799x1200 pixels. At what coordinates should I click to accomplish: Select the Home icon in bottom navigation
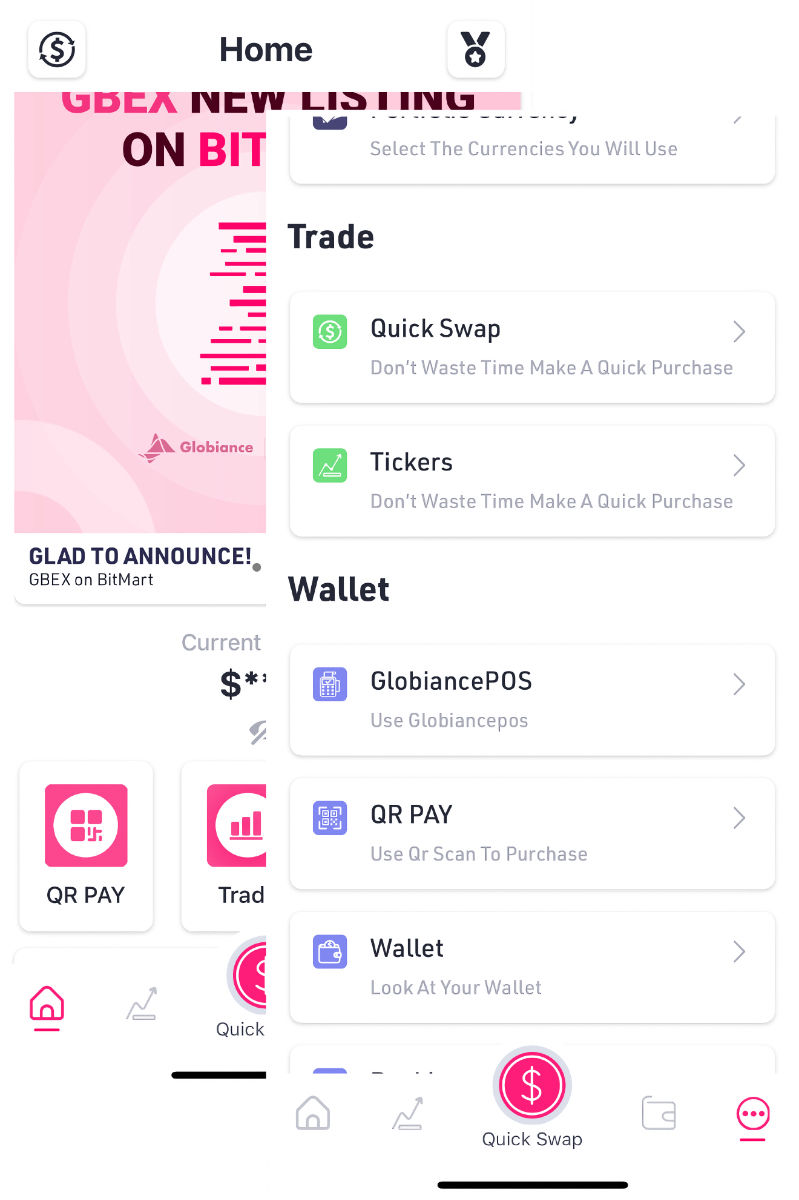tap(313, 1112)
